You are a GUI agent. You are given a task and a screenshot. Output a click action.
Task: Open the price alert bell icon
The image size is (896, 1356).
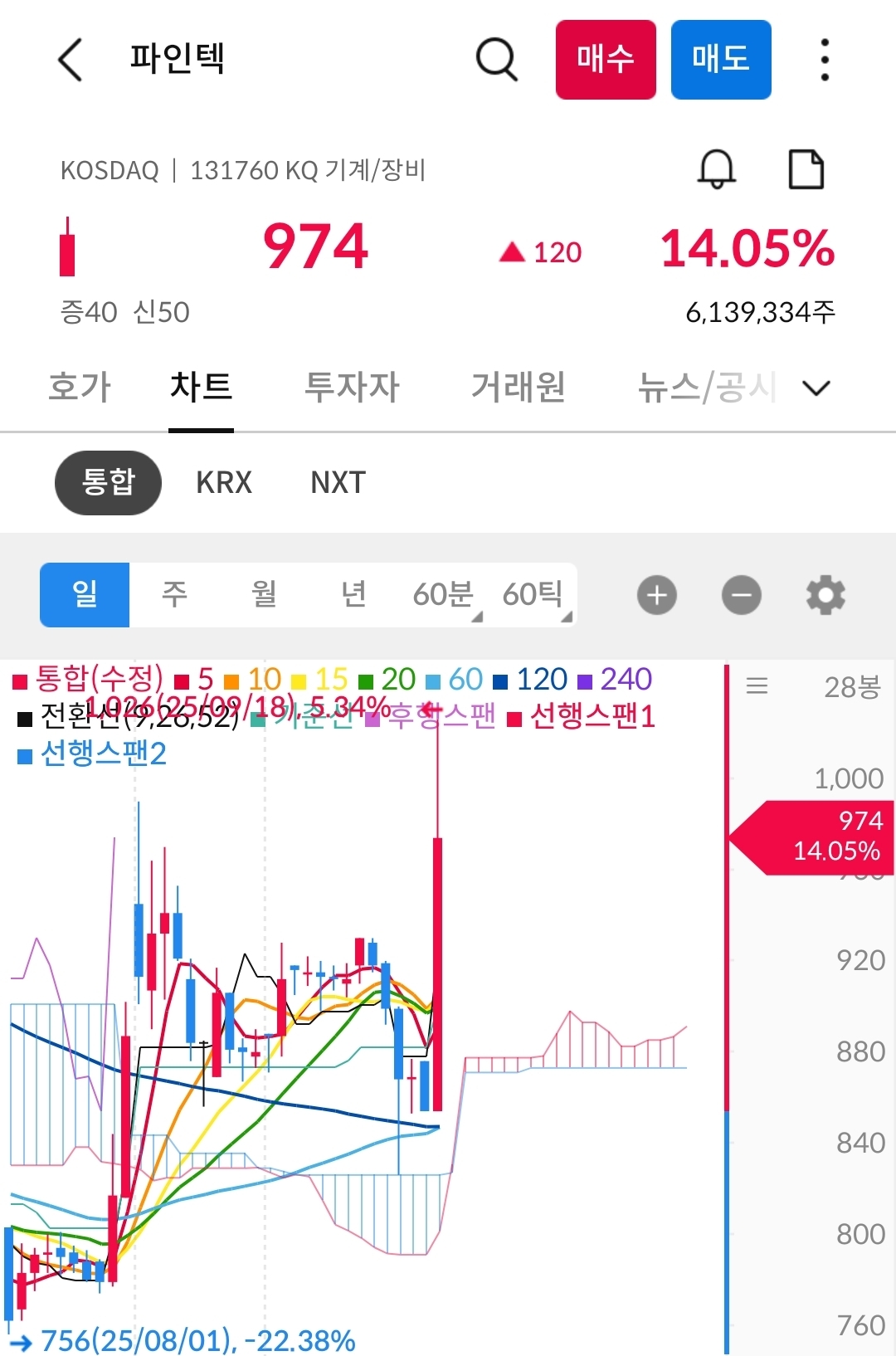pyautogui.click(x=716, y=170)
